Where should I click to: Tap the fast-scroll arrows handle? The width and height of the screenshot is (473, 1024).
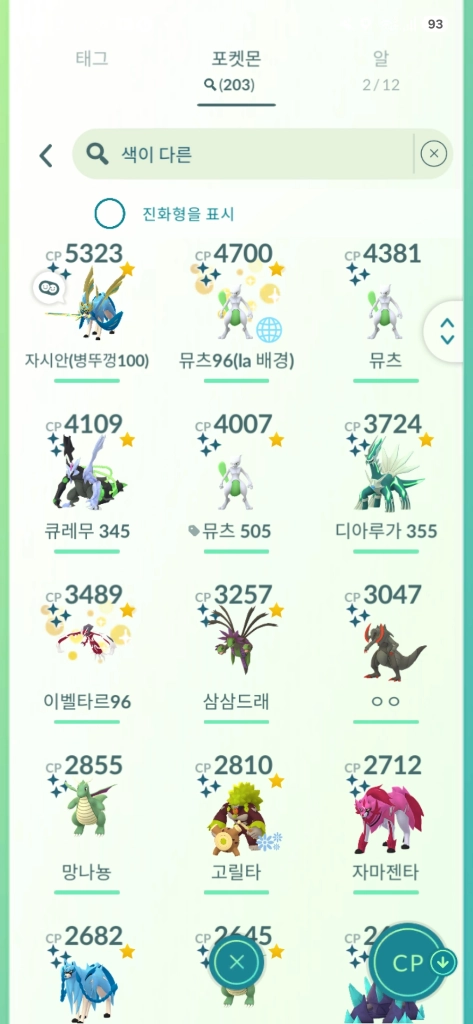448,331
